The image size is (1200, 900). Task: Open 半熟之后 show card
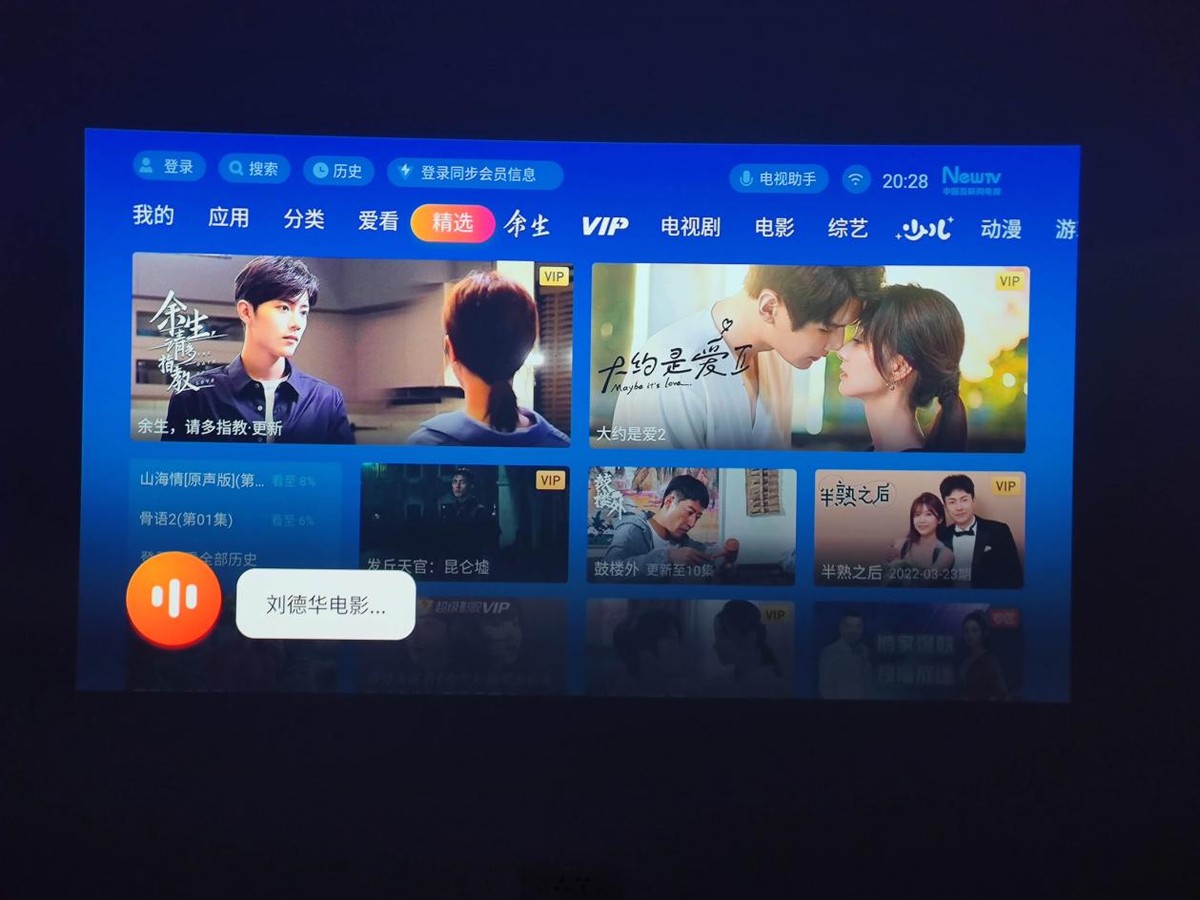pos(919,529)
